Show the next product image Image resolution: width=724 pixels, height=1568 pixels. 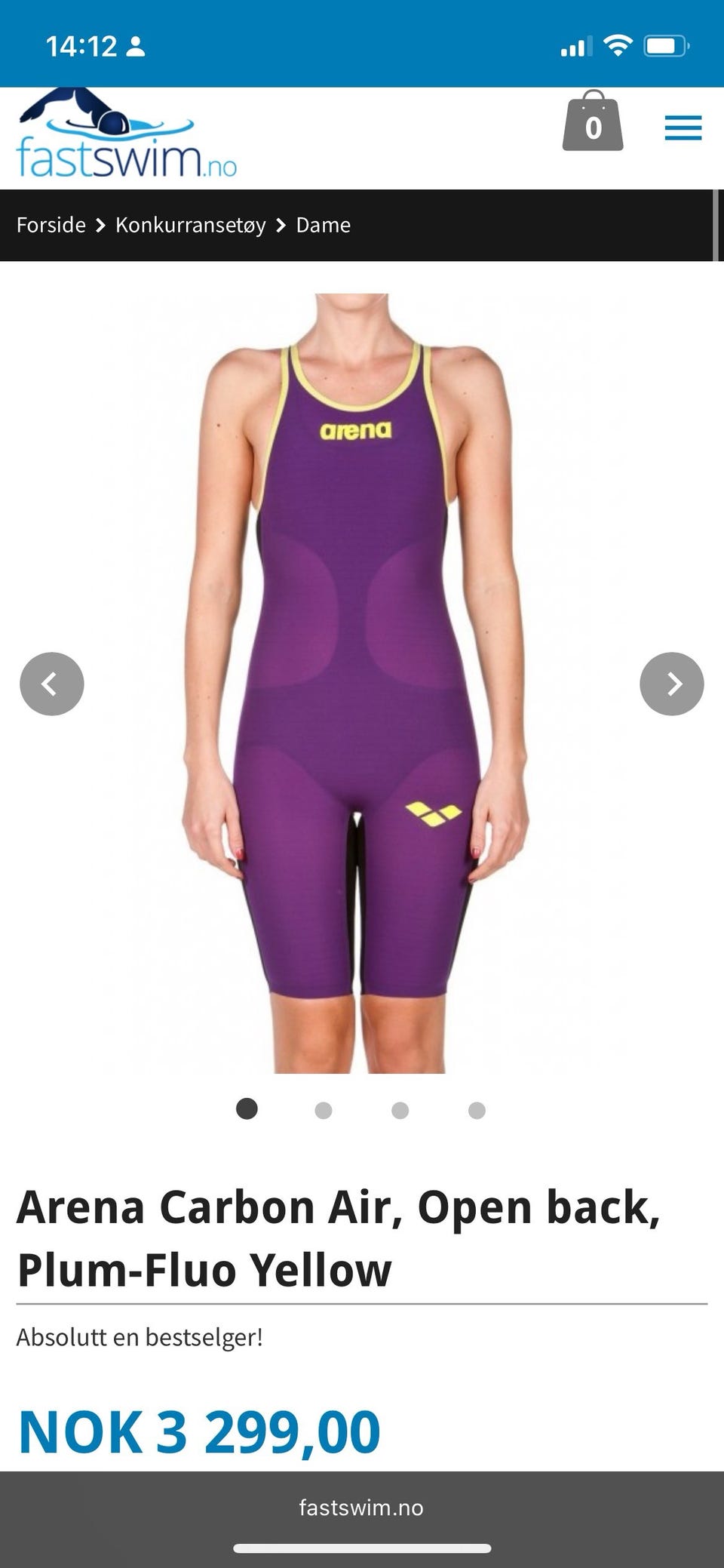[x=672, y=684]
